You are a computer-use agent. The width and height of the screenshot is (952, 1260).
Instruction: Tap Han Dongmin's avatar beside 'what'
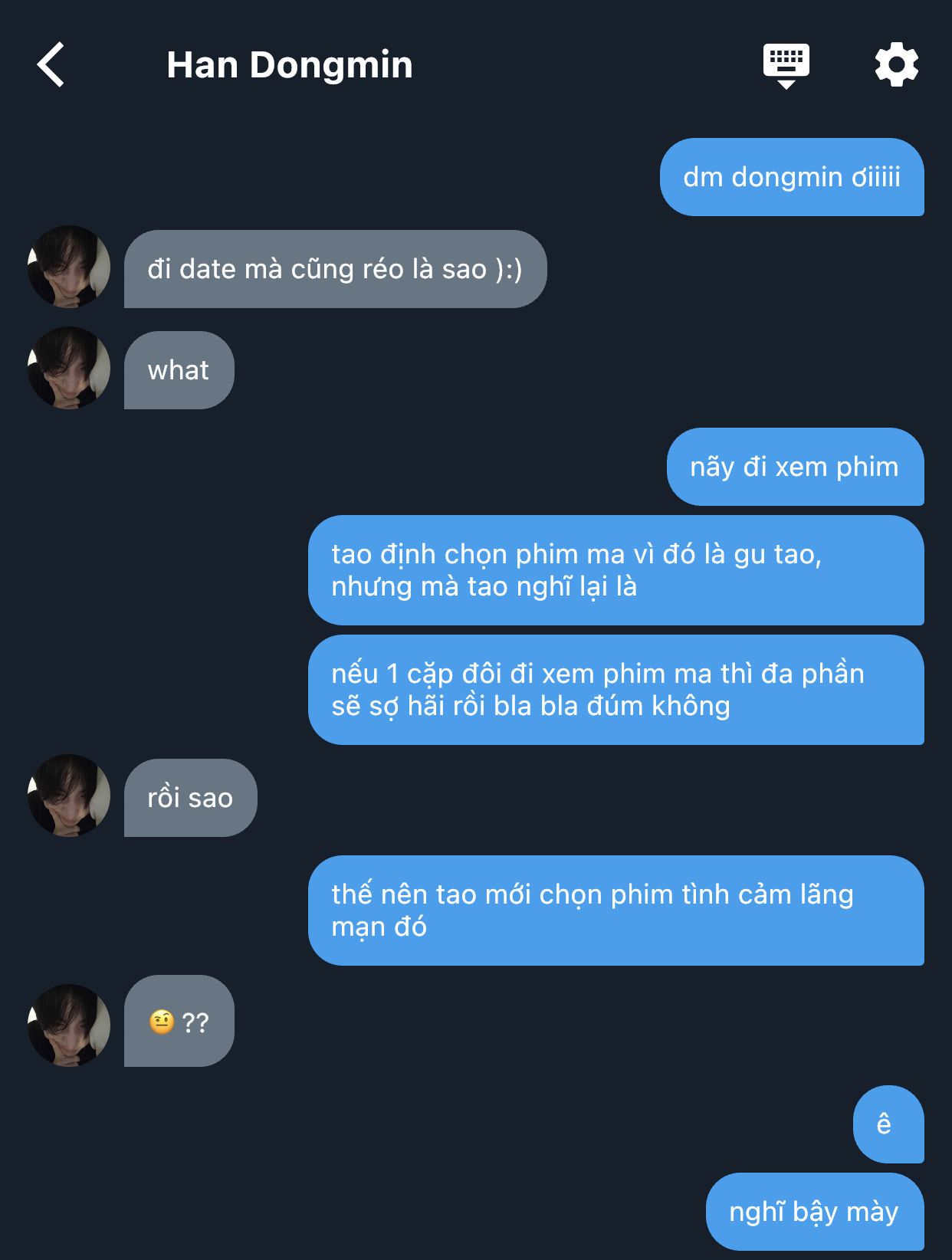pos(69,369)
